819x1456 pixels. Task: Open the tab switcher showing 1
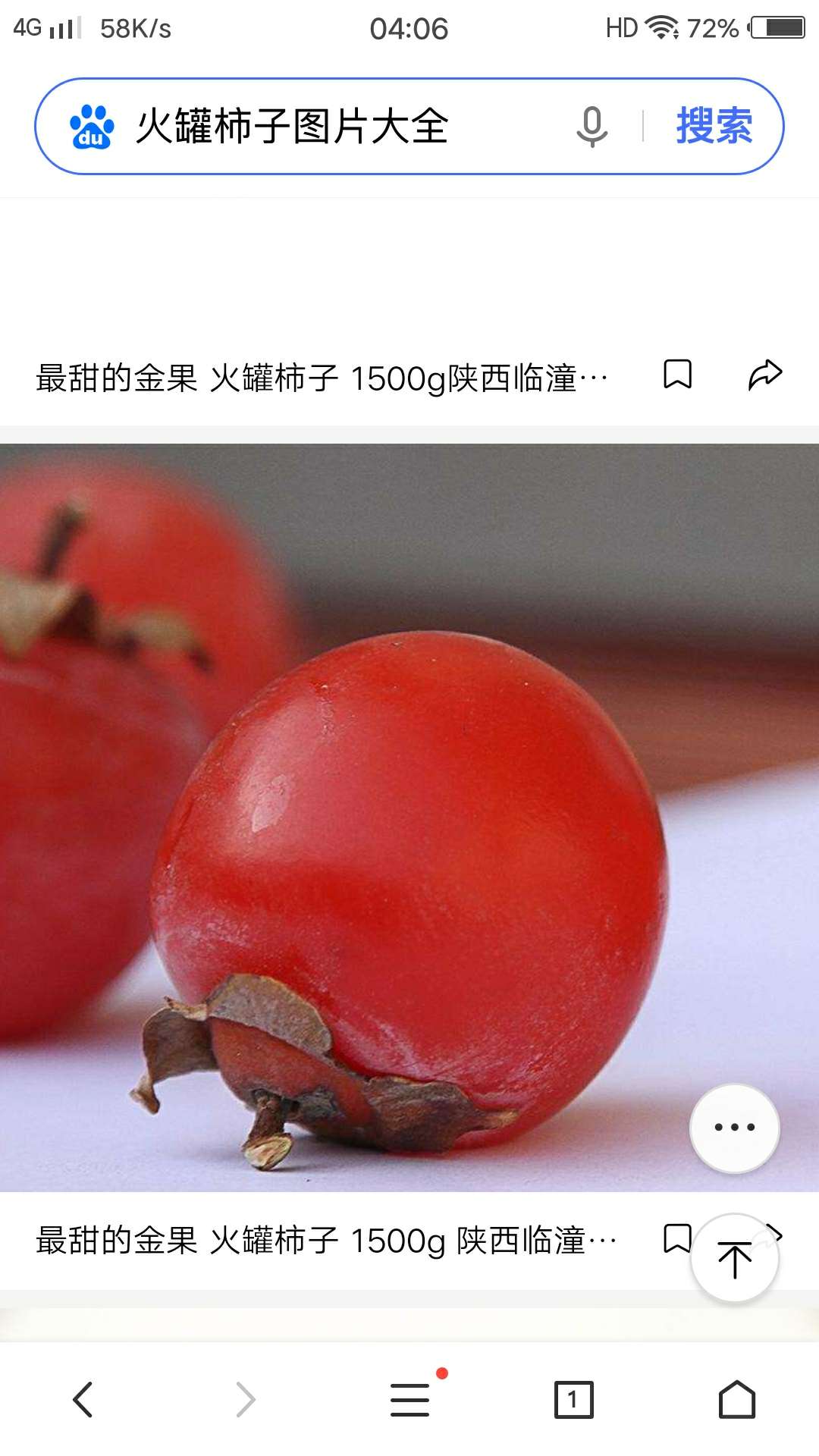click(x=573, y=1399)
